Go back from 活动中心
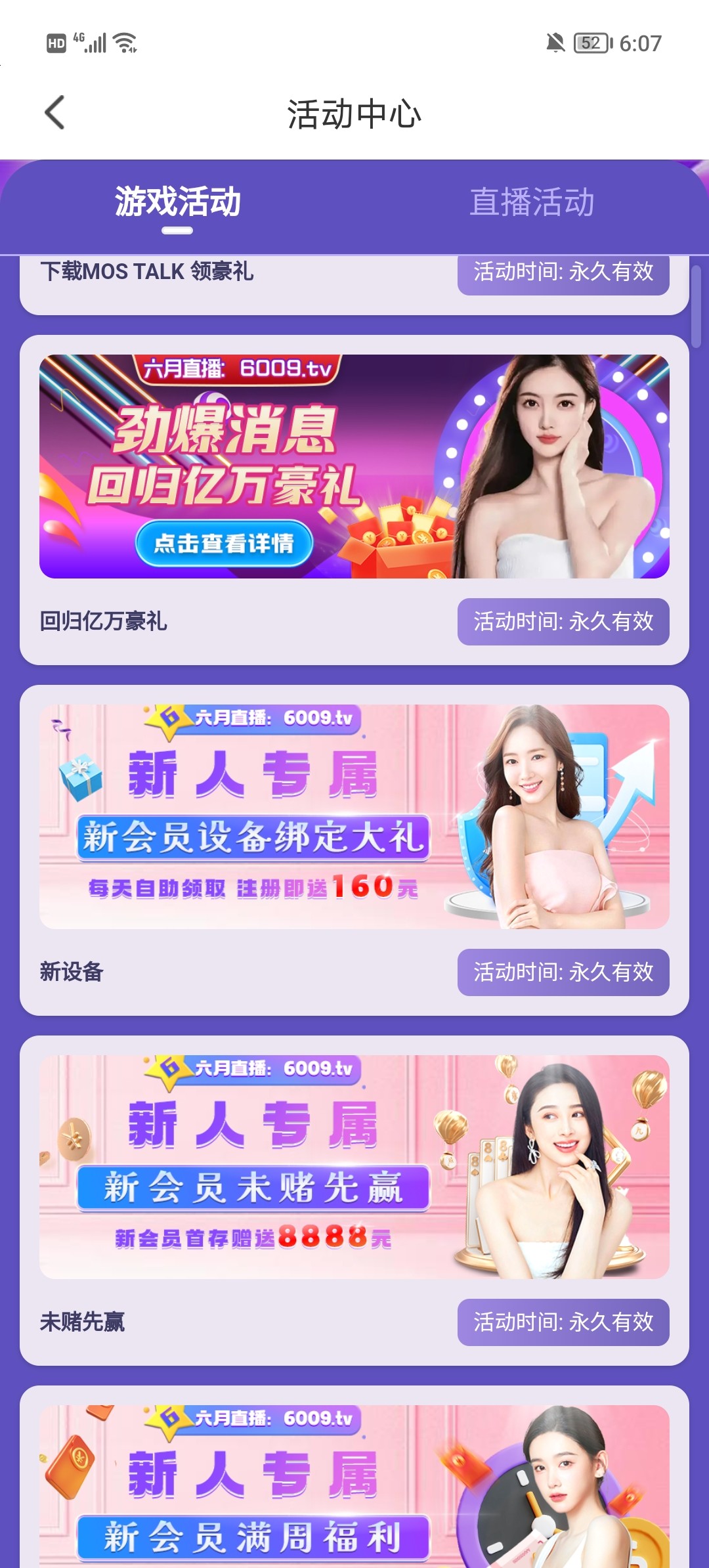709x1568 pixels. point(55,113)
